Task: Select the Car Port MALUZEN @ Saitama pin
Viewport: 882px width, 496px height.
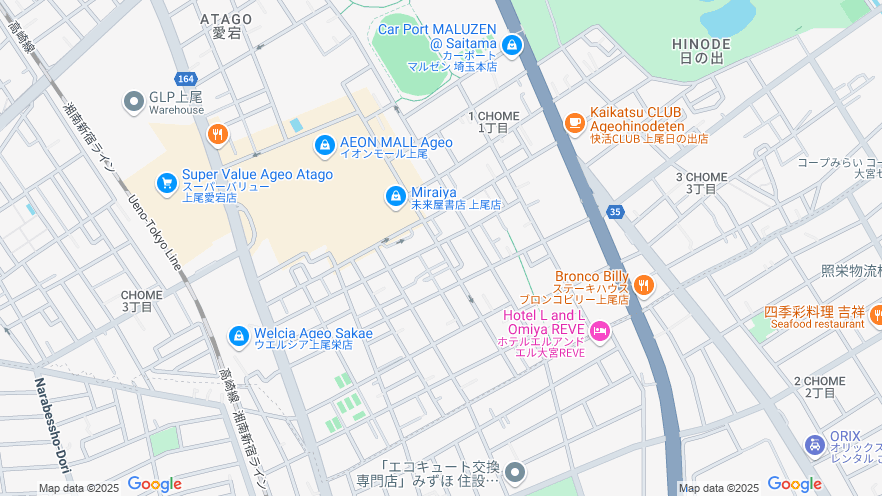Action: tap(512, 45)
